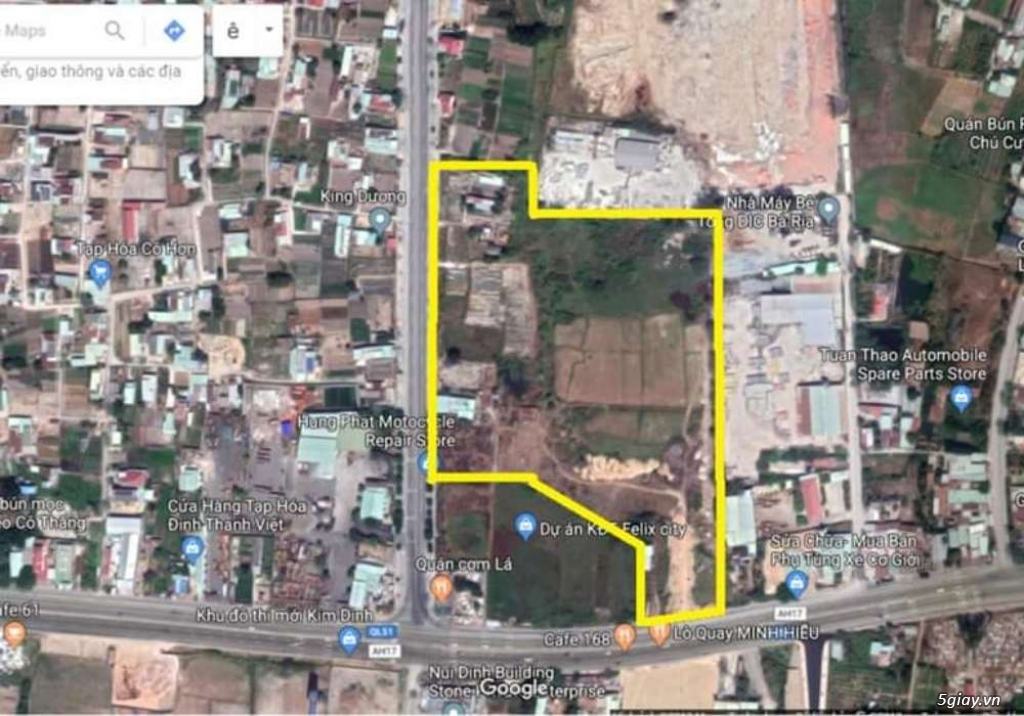1024x716 pixels.
Task: Open Tuan Thao Automobile Spare Parts Store pin
Action: pyautogui.click(x=961, y=398)
